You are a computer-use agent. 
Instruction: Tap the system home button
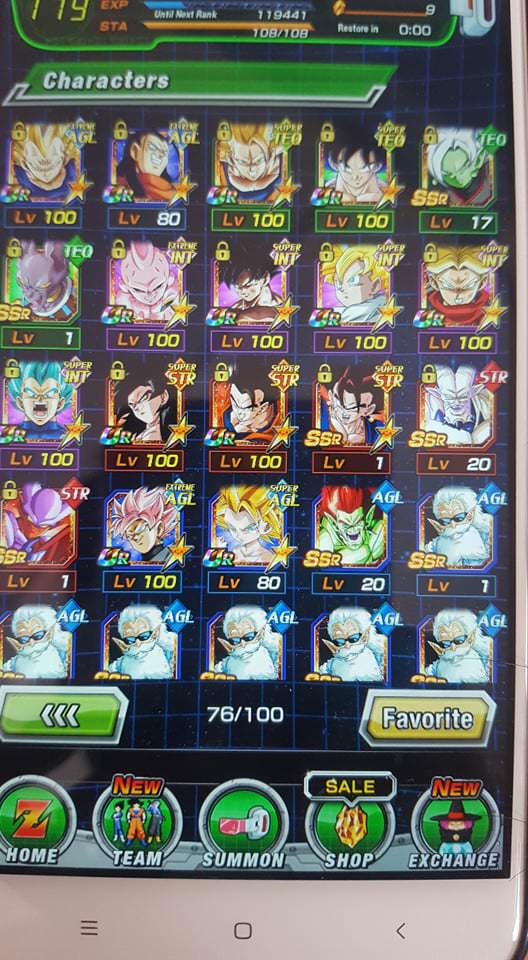click(243, 931)
